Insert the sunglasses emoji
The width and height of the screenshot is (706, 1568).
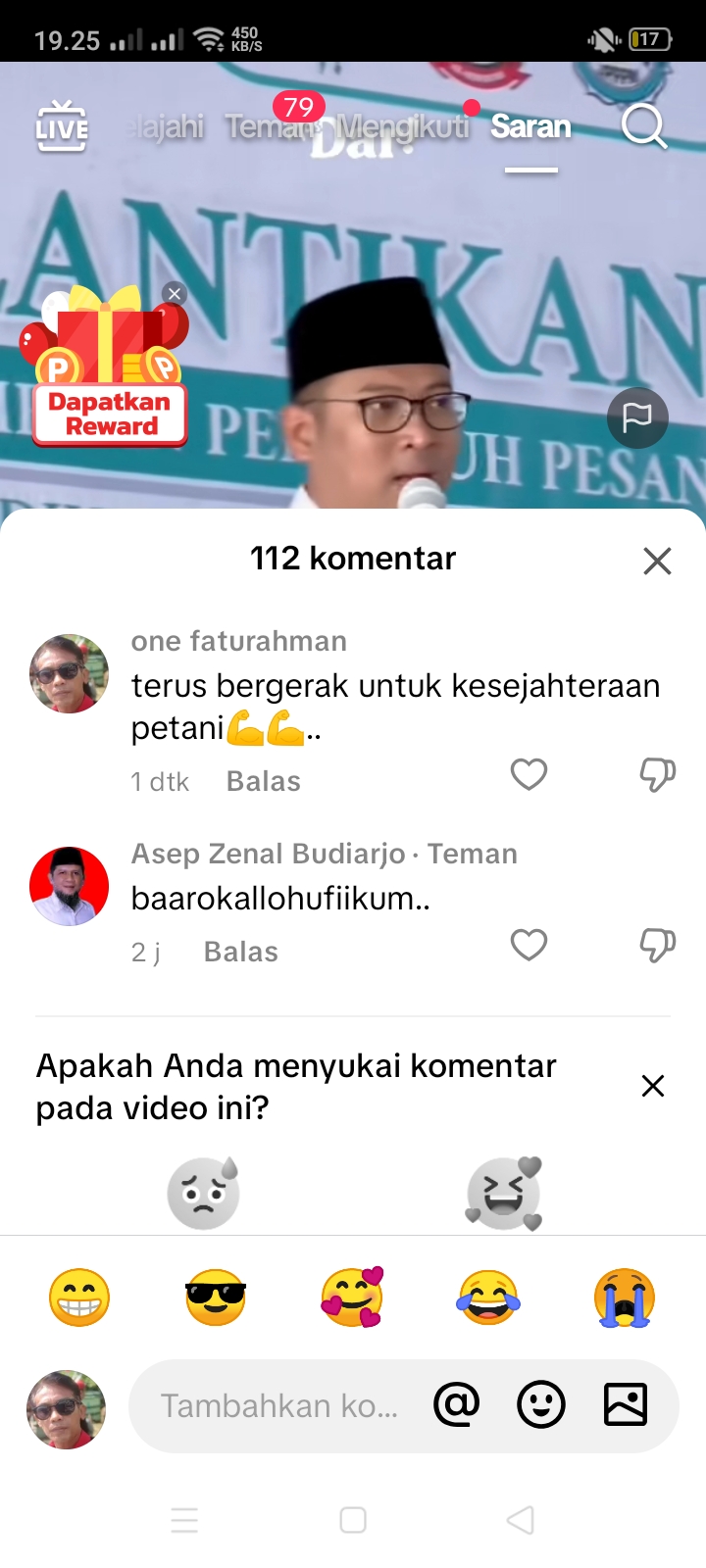(x=216, y=1298)
